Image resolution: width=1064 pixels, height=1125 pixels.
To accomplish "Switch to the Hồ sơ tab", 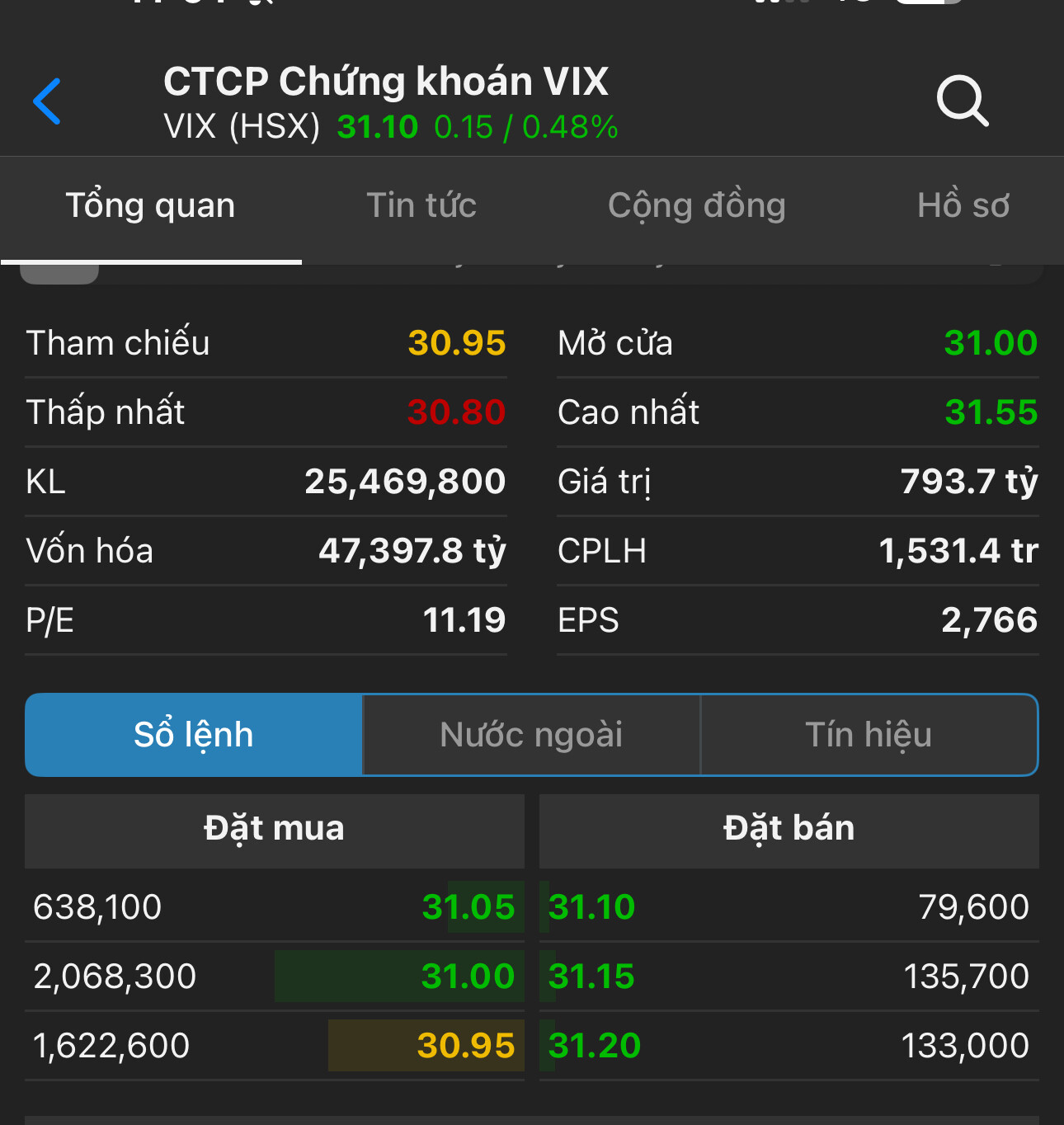I will 963,206.
